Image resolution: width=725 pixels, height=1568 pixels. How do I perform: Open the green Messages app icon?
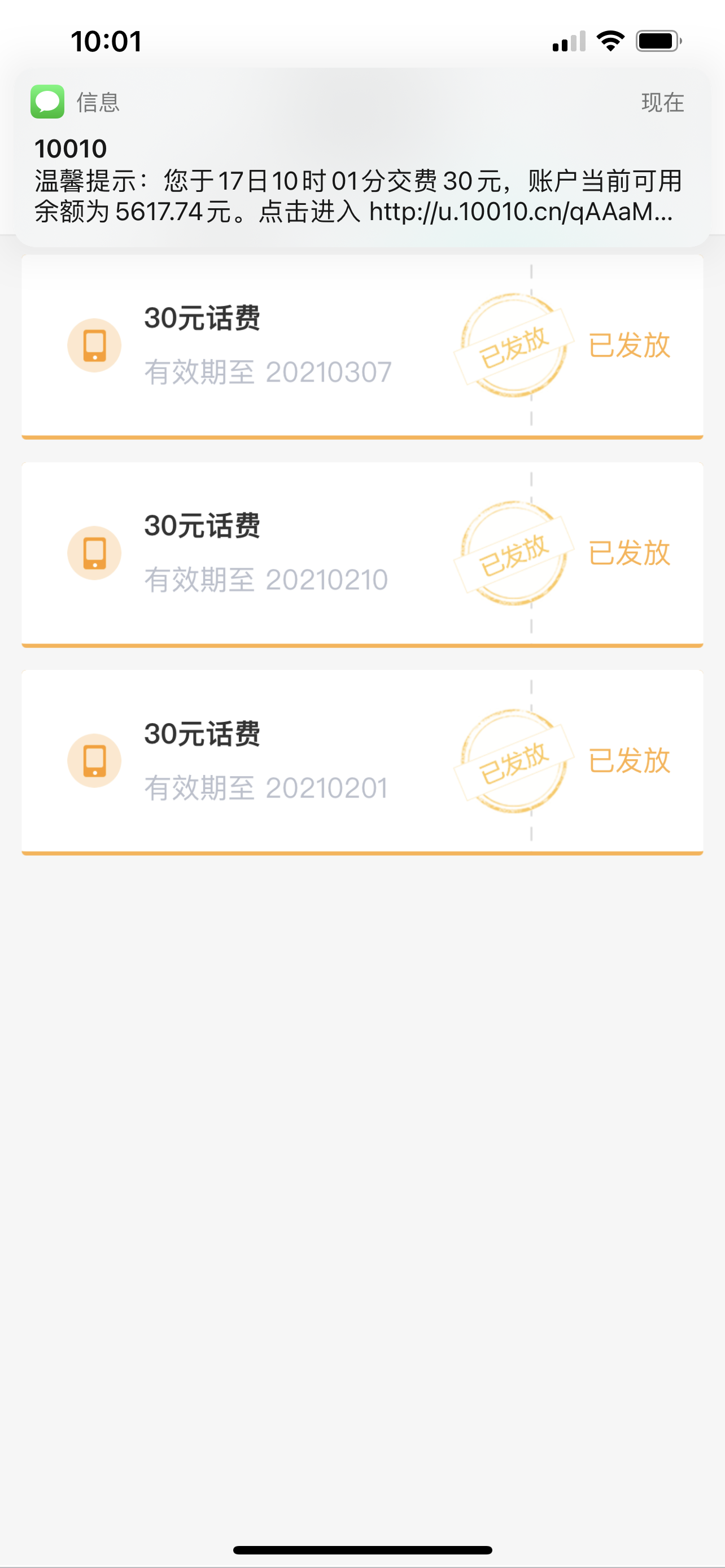point(47,102)
